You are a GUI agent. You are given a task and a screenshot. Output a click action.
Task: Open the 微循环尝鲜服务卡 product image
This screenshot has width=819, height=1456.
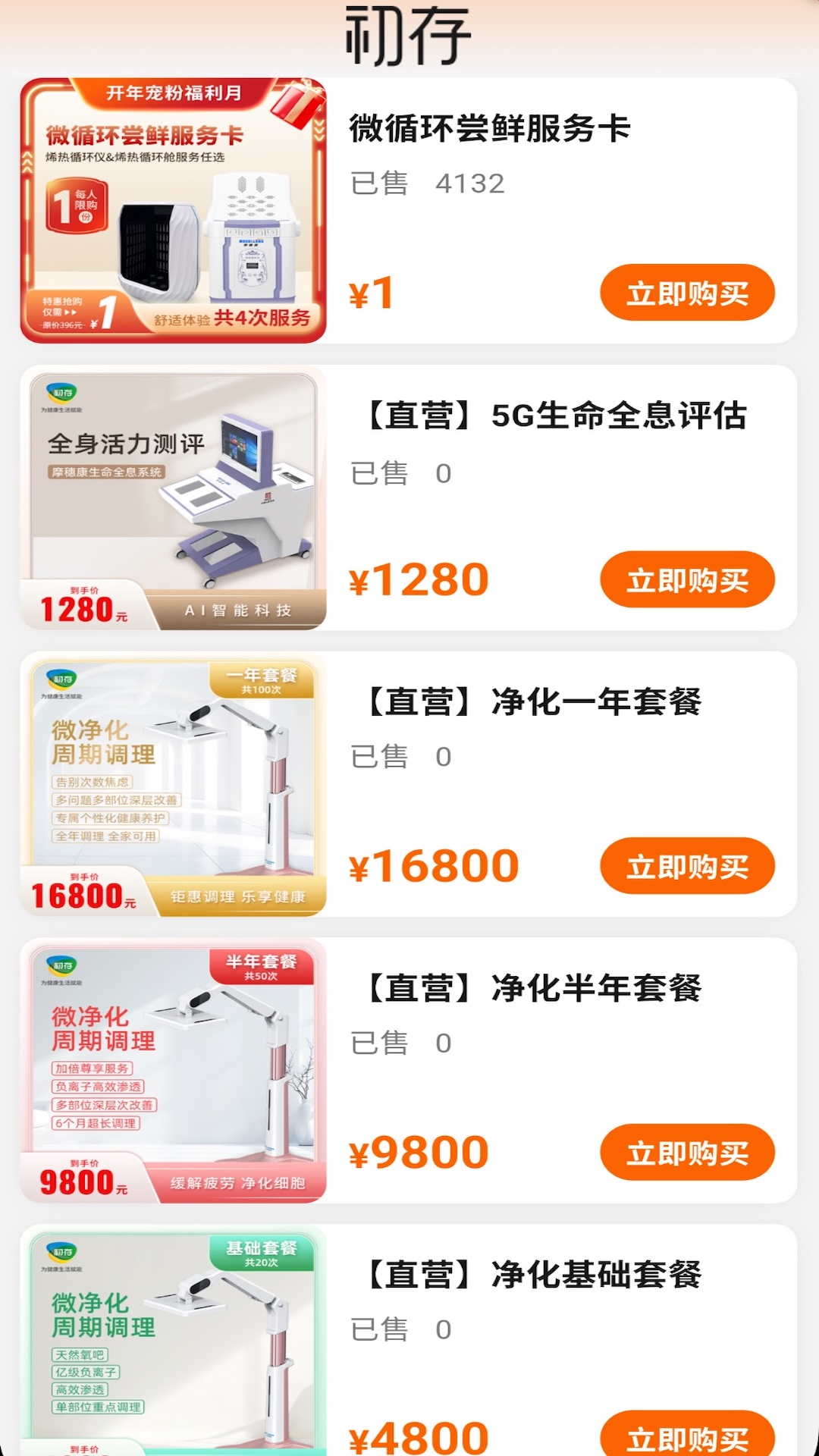pyautogui.click(x=174, y=211)
